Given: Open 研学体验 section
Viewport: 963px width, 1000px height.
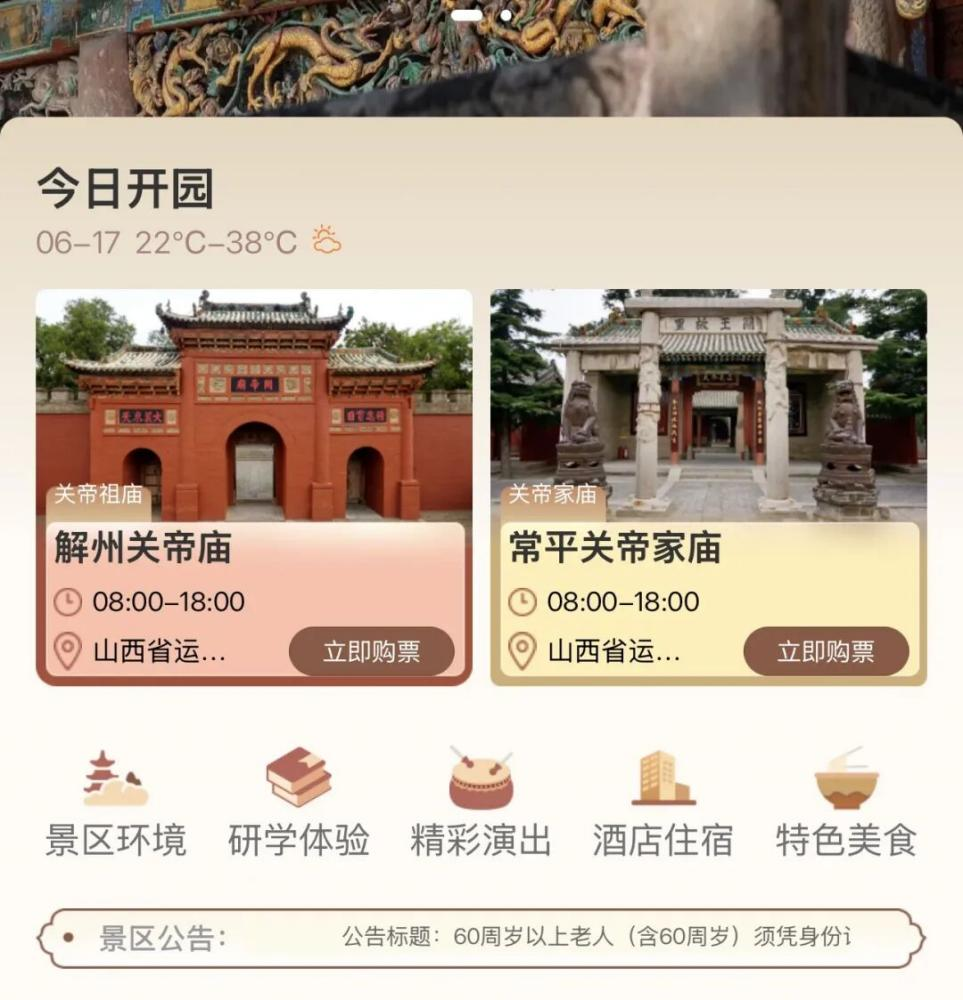Looking at the screenshot, I should [298, 805].
